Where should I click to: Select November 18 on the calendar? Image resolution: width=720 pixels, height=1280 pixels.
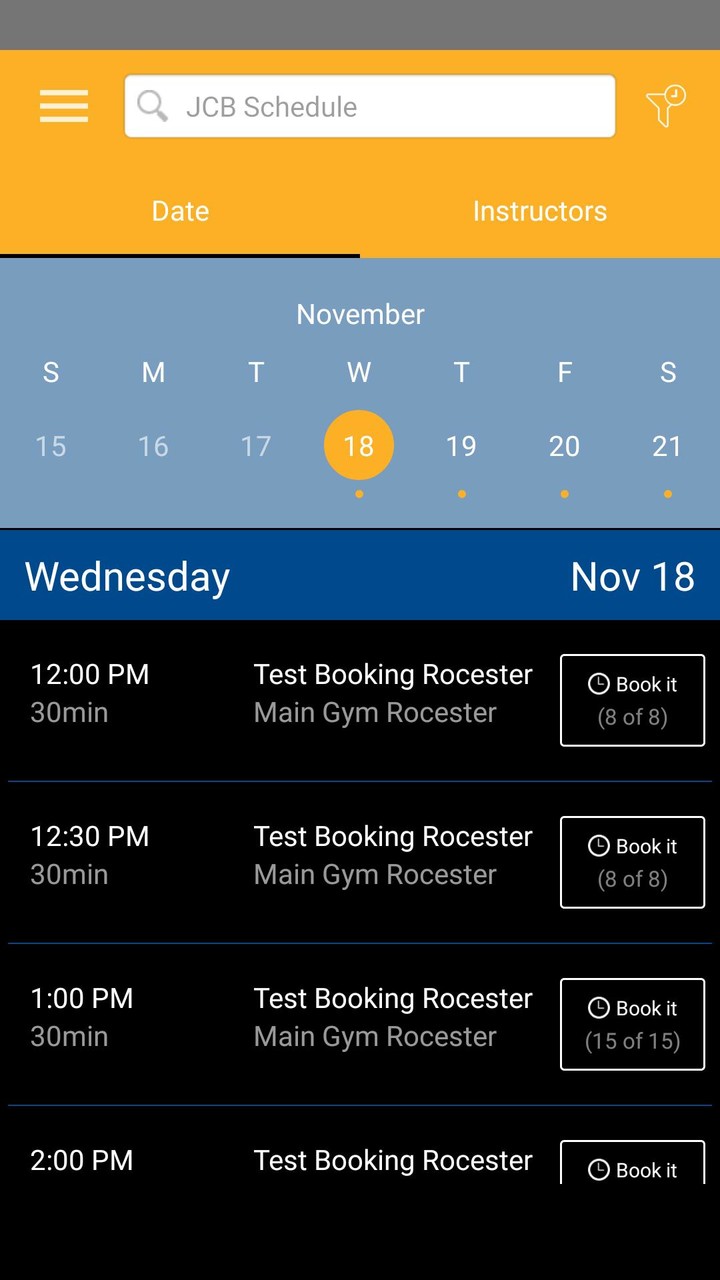[358, 445]
